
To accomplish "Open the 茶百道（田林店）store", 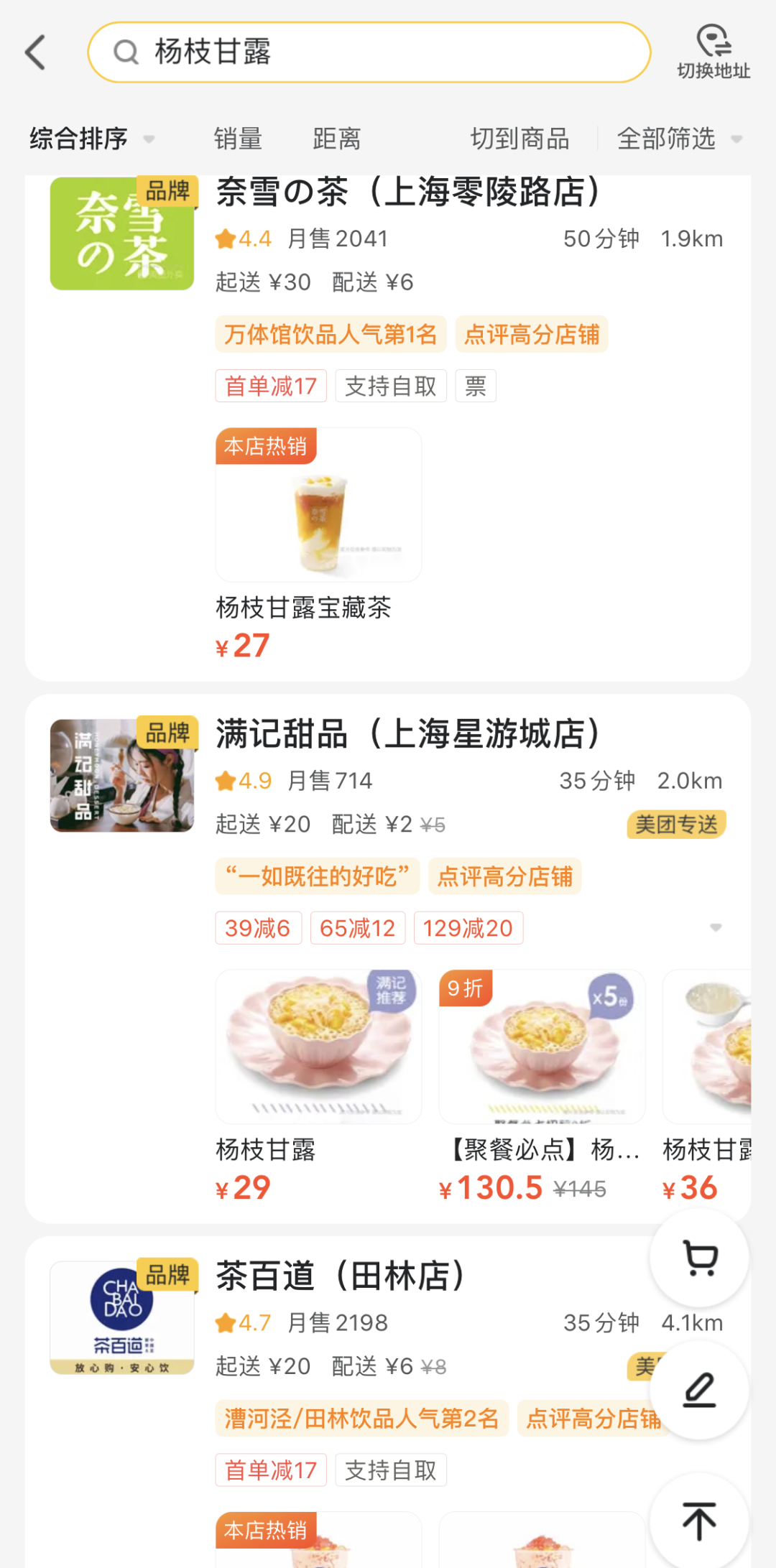I will coord(341,1276).
